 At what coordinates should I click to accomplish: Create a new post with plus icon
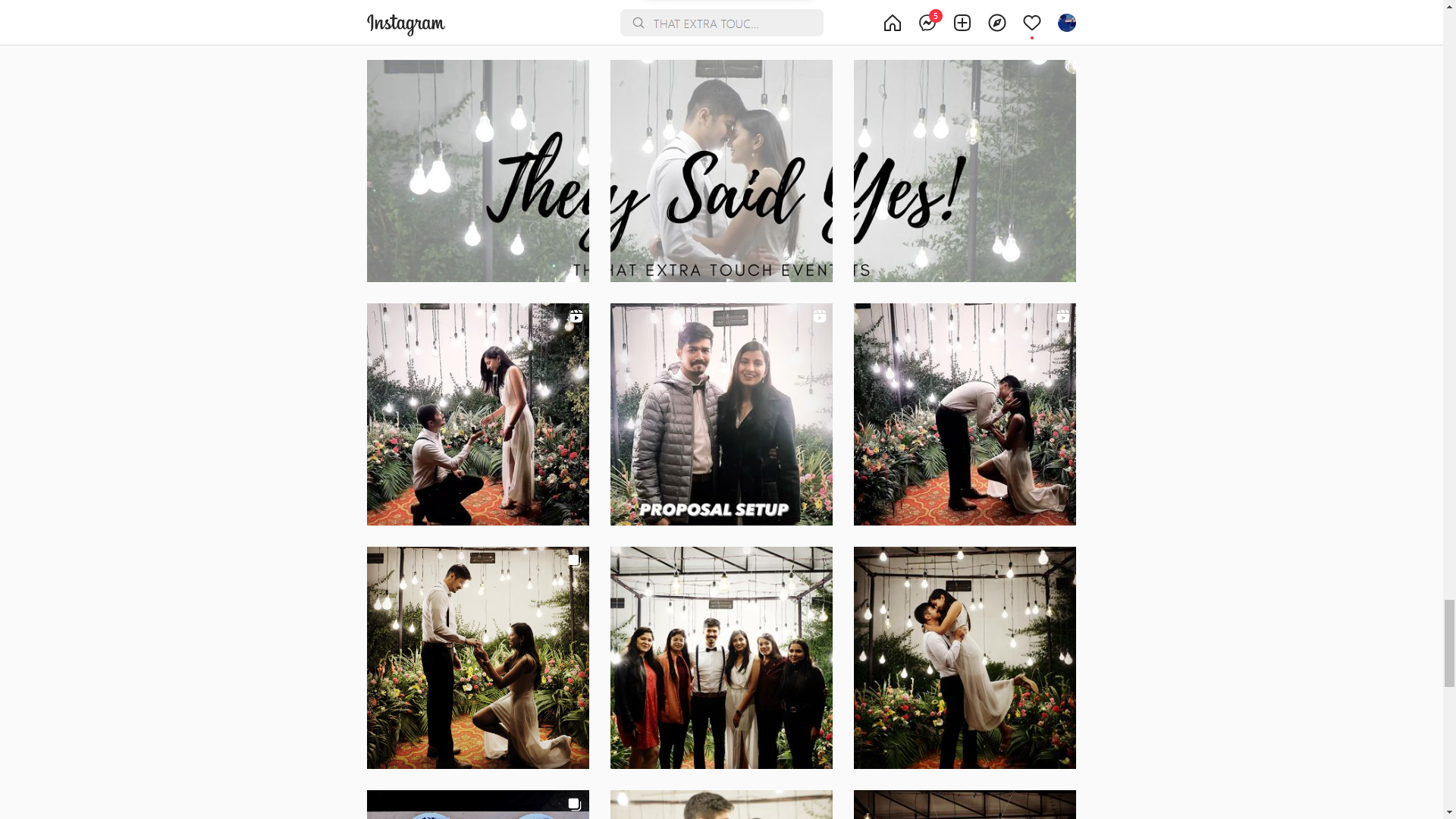(x=962, y=23)
